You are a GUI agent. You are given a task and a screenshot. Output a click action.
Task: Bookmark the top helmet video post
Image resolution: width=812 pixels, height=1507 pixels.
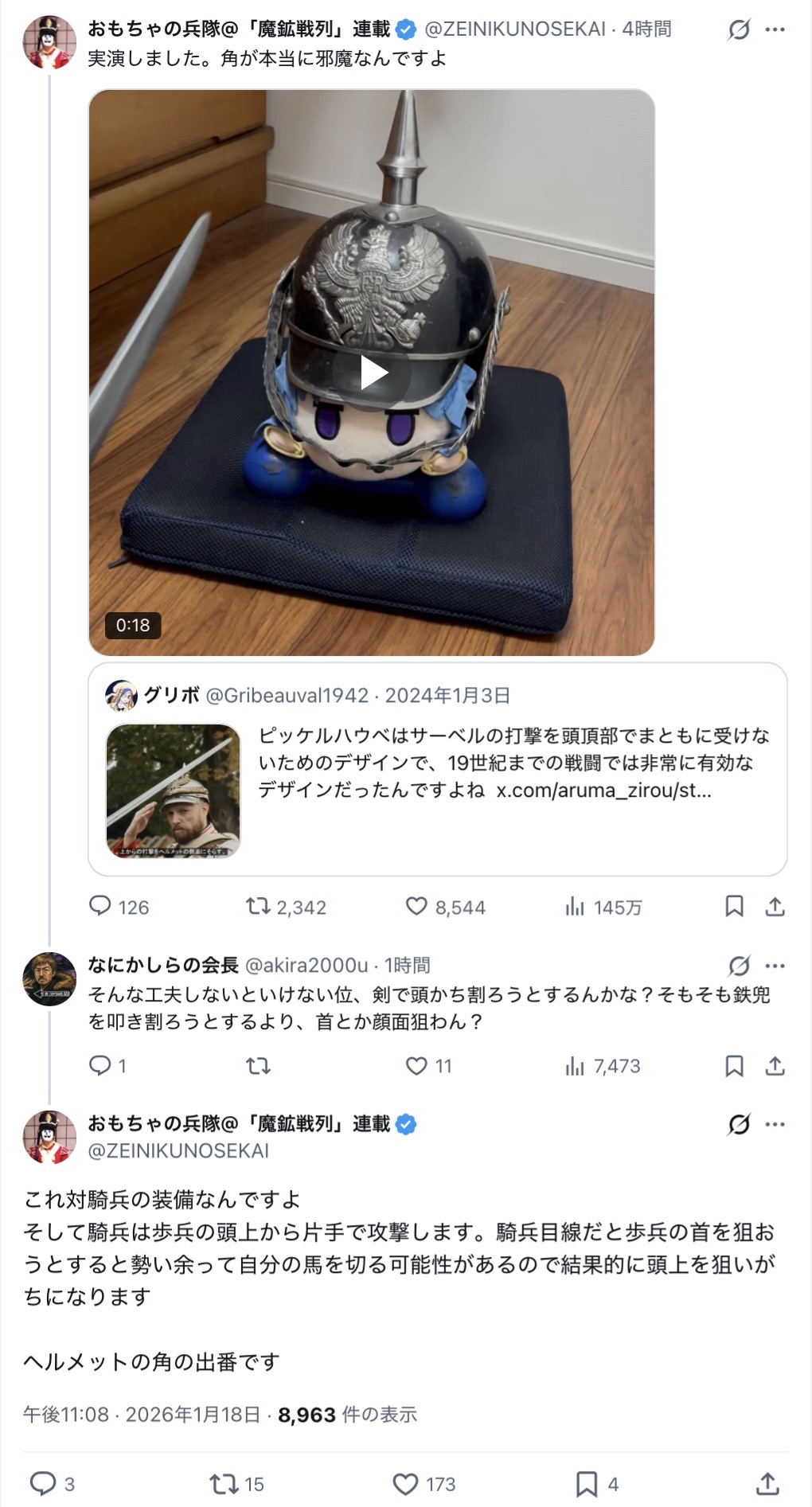pyautogui.click(x=734, y=906)
